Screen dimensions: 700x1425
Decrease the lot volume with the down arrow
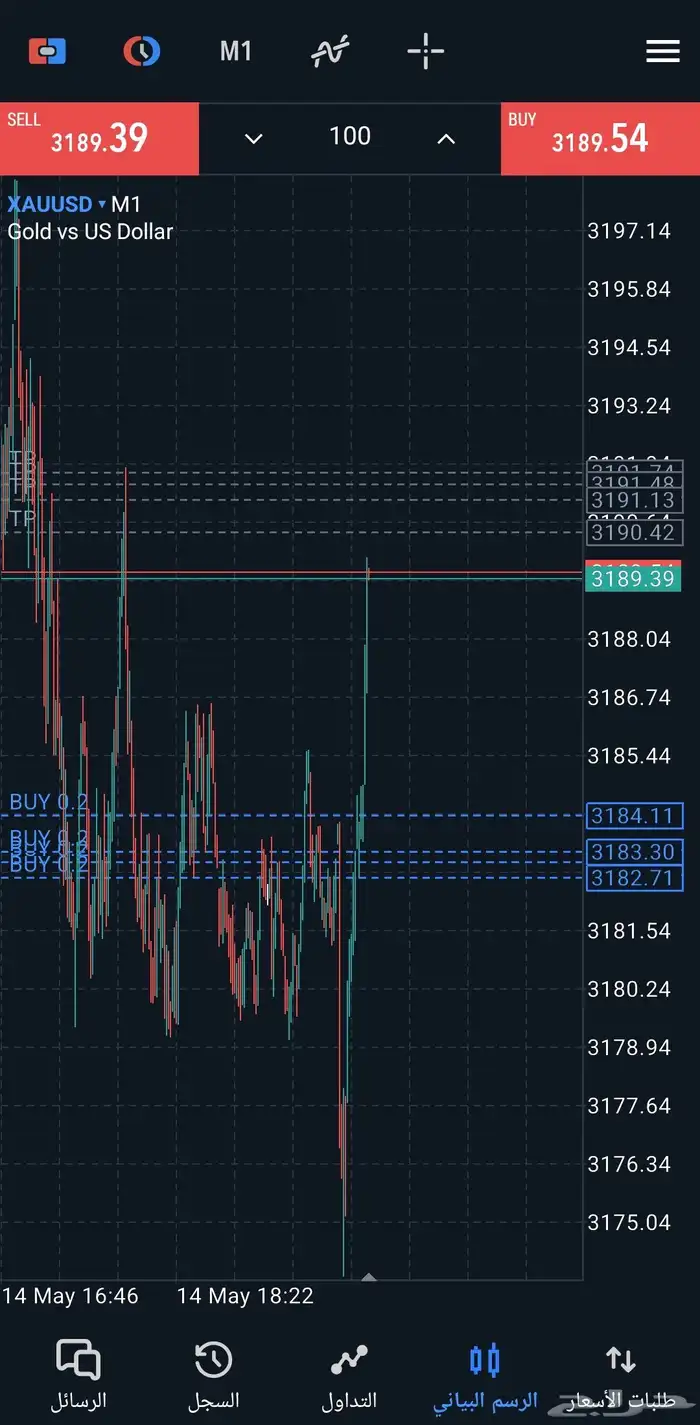click(x=254, y=139)
